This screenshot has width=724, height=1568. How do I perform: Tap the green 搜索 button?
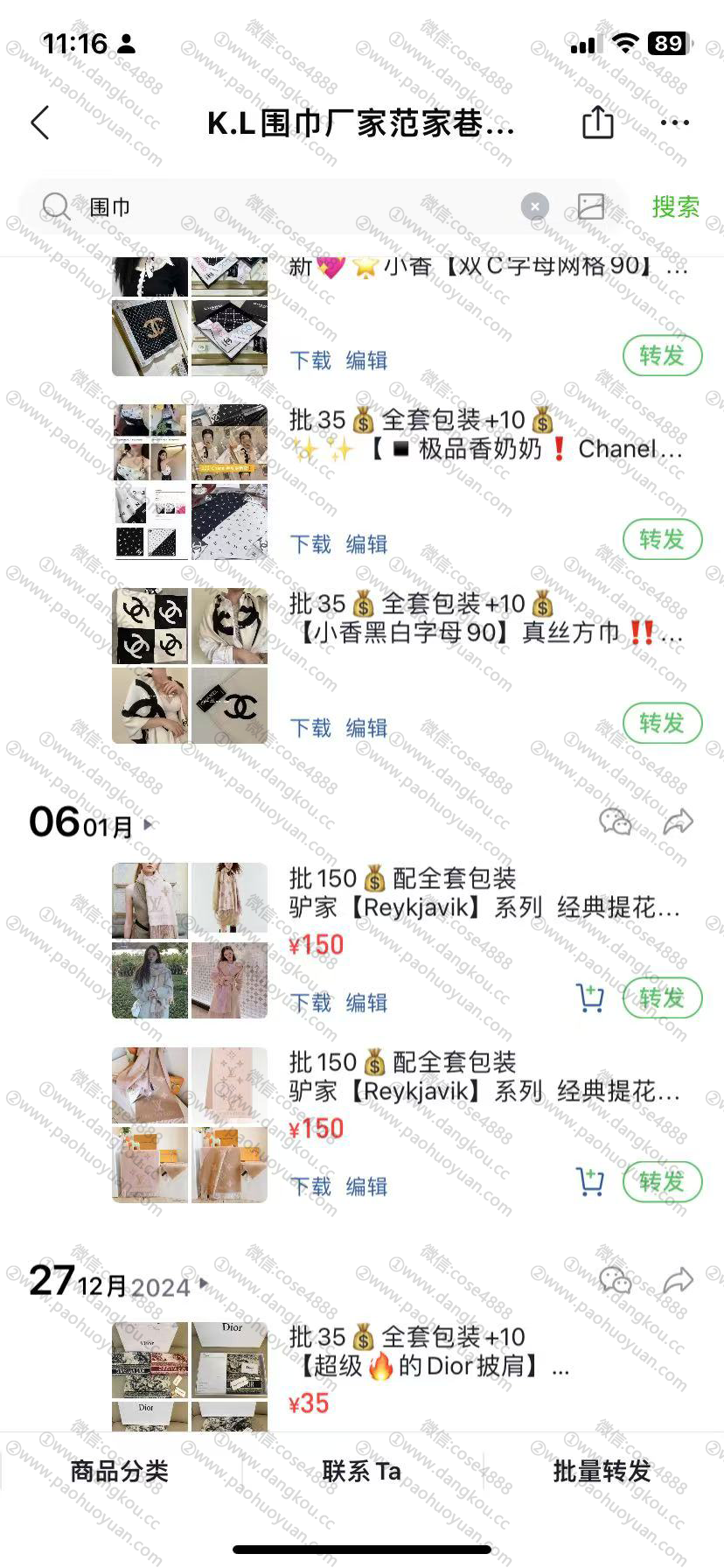tap(675, 206)
